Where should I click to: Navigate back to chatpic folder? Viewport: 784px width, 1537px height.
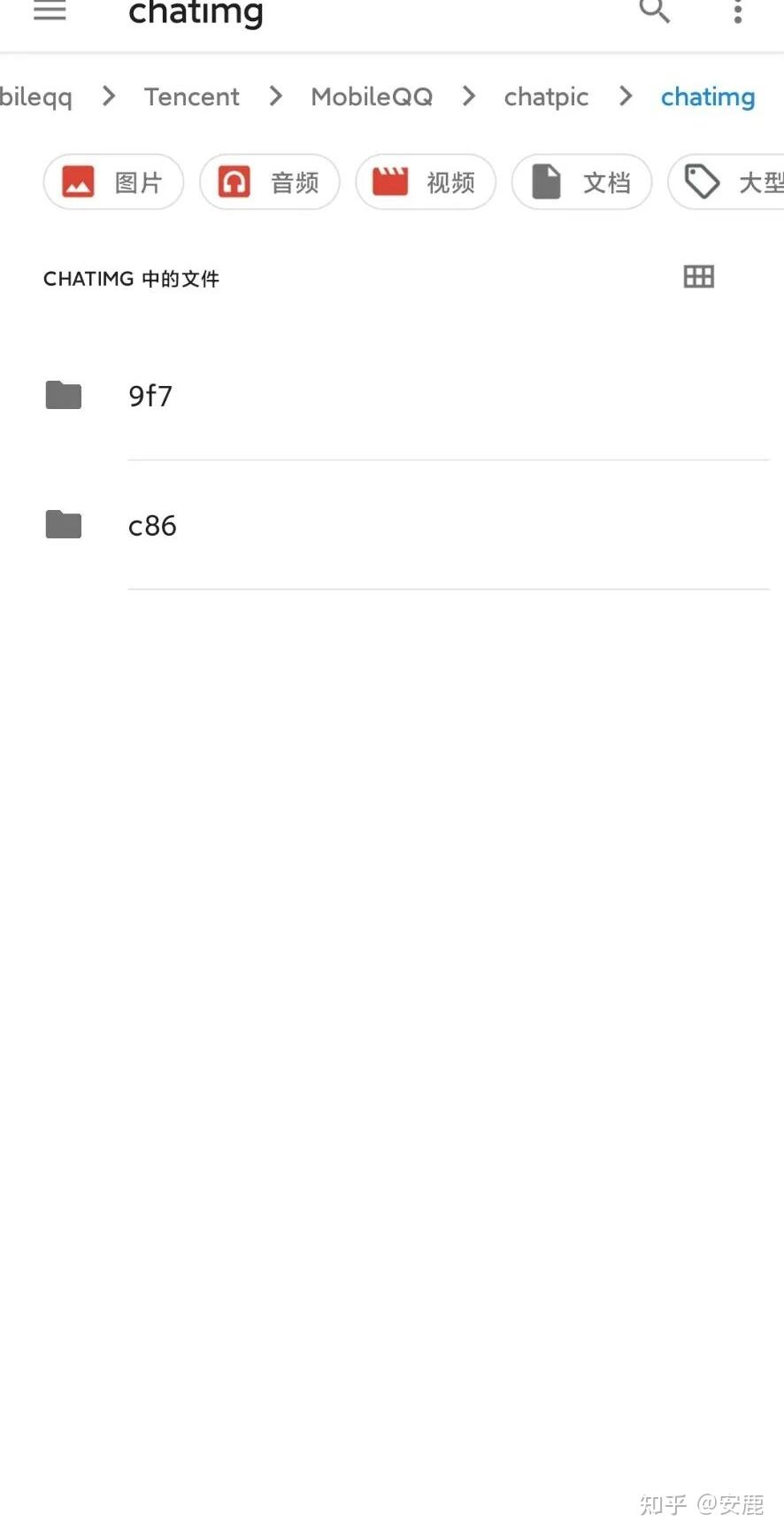pyautogui.click(x=546, y=97)
